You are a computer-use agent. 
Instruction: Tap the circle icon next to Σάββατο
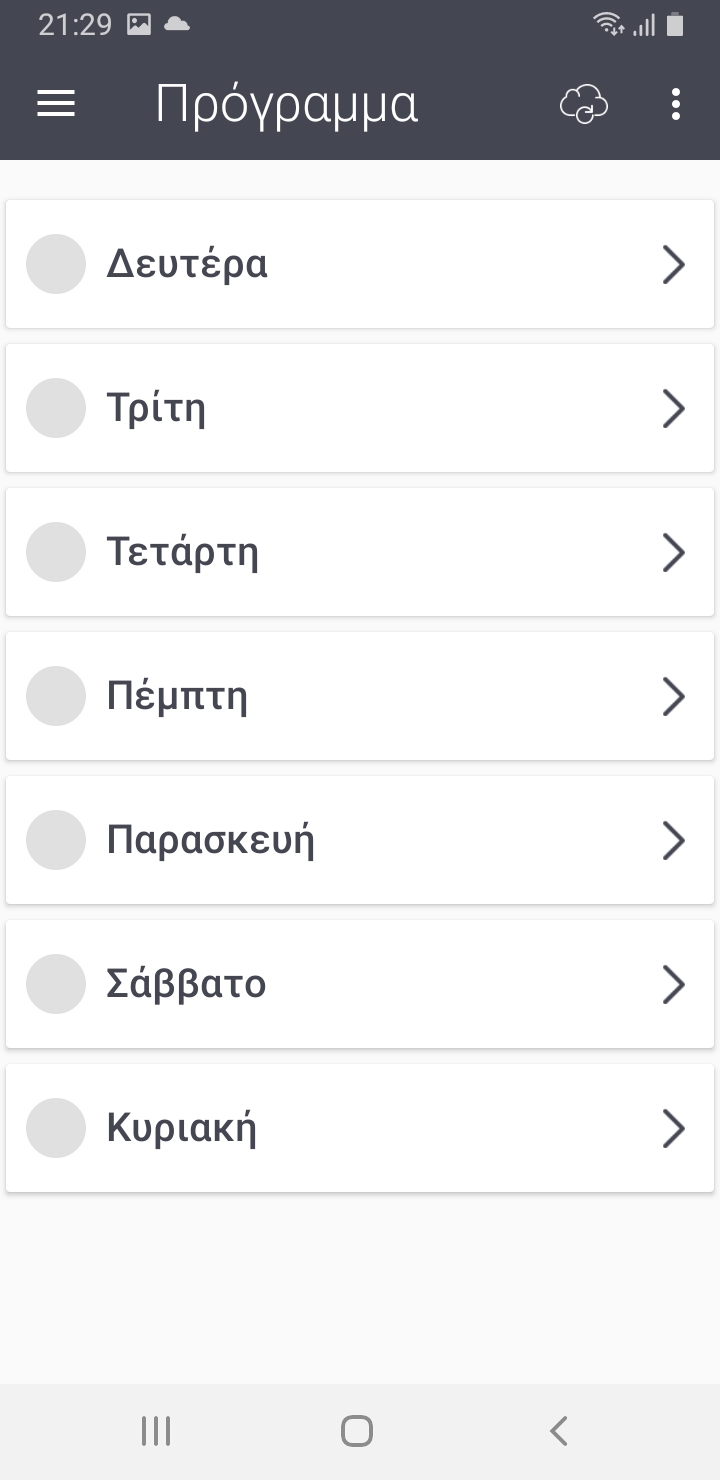click(x=56, y=983)
